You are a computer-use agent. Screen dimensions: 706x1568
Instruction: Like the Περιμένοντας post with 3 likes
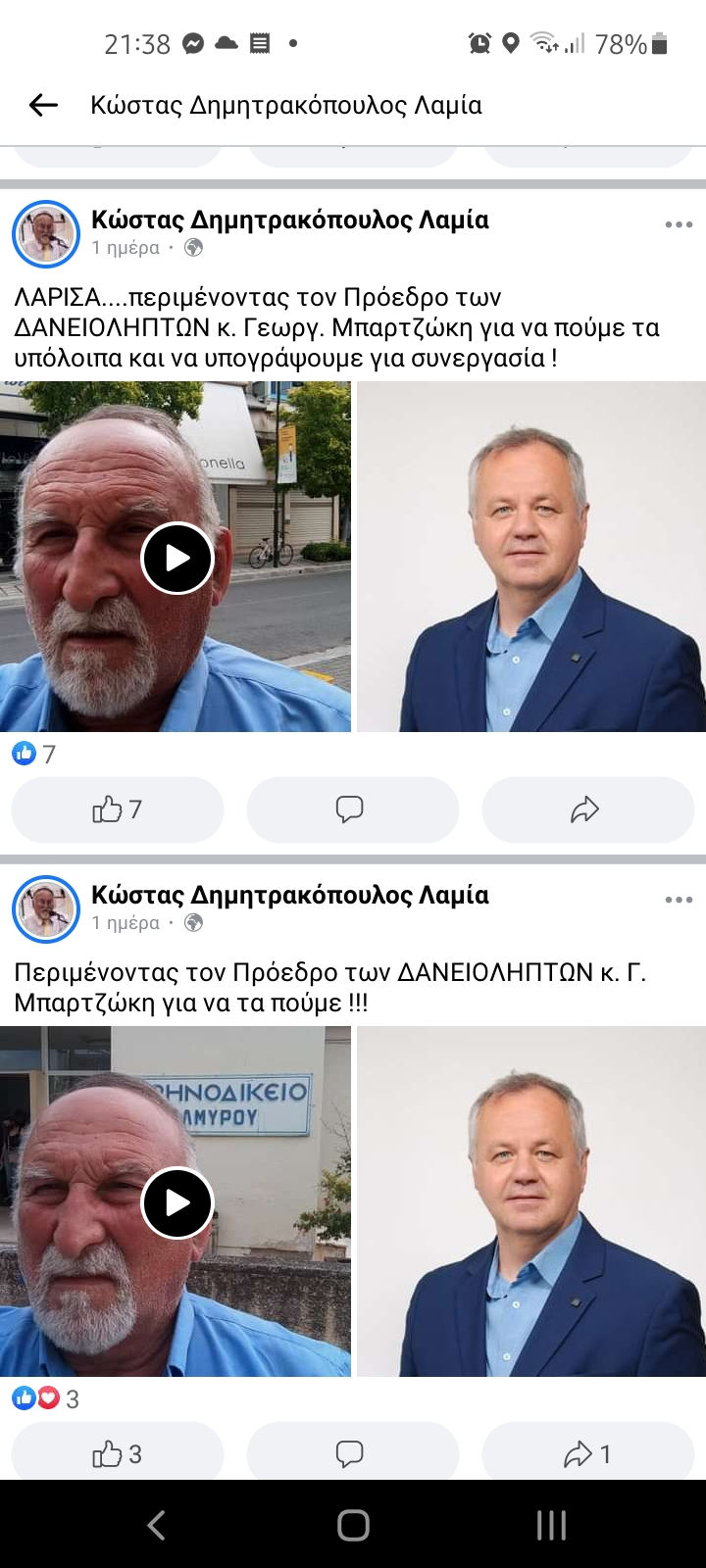tap(118, 1454)
